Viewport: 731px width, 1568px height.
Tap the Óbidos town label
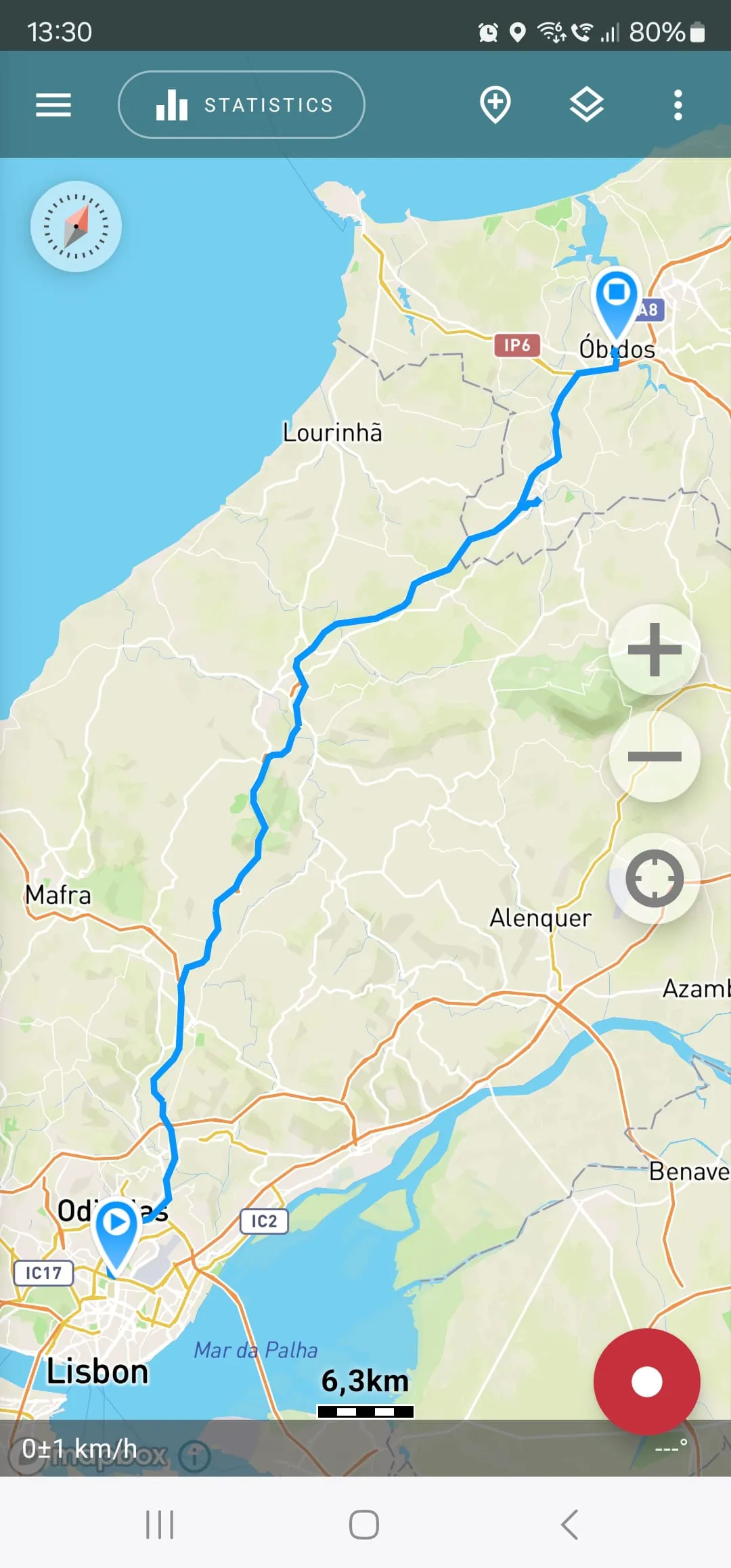[617, 349]
